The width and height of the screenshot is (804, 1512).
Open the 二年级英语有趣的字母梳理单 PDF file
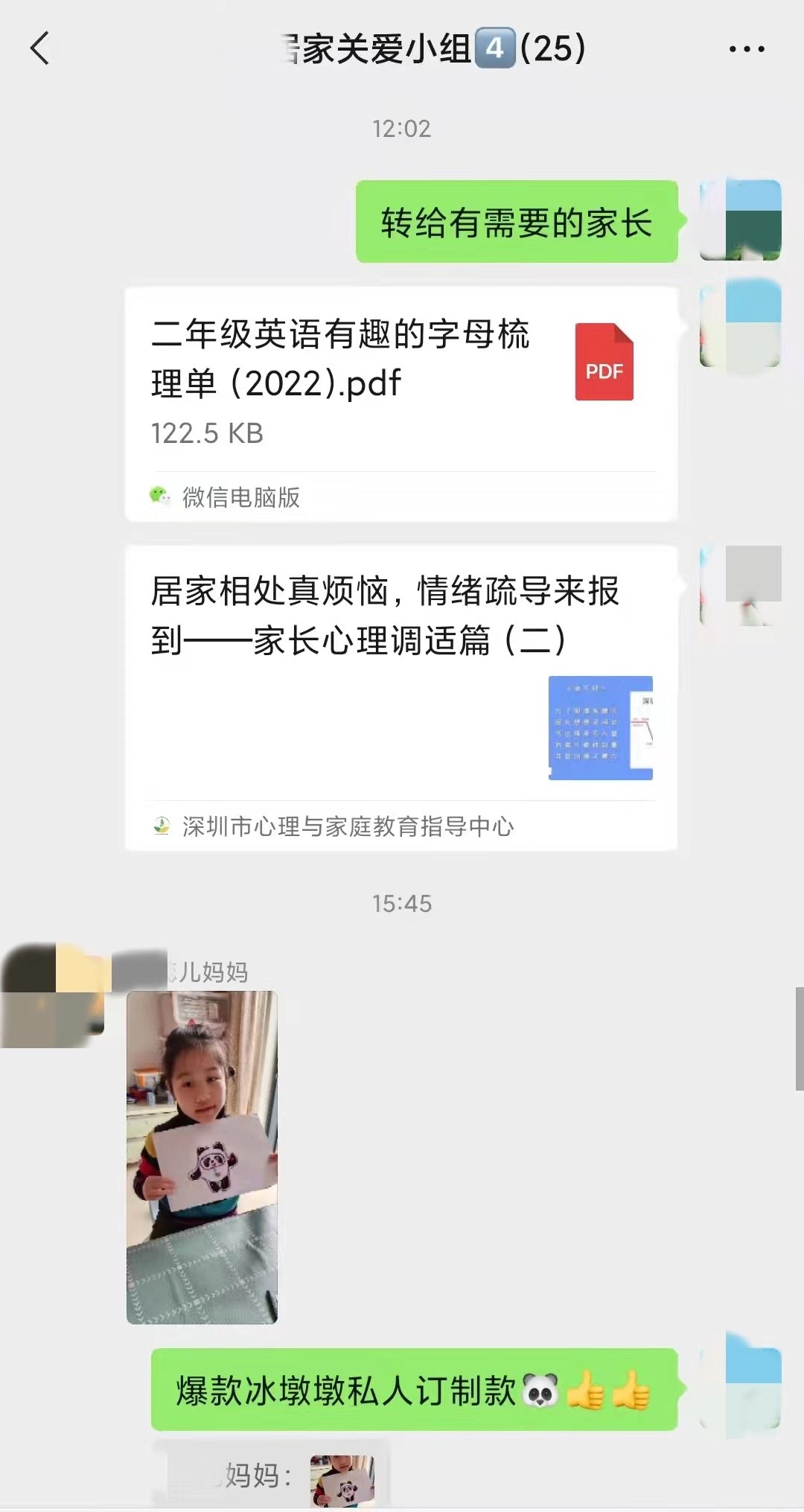tap(401, 403)
